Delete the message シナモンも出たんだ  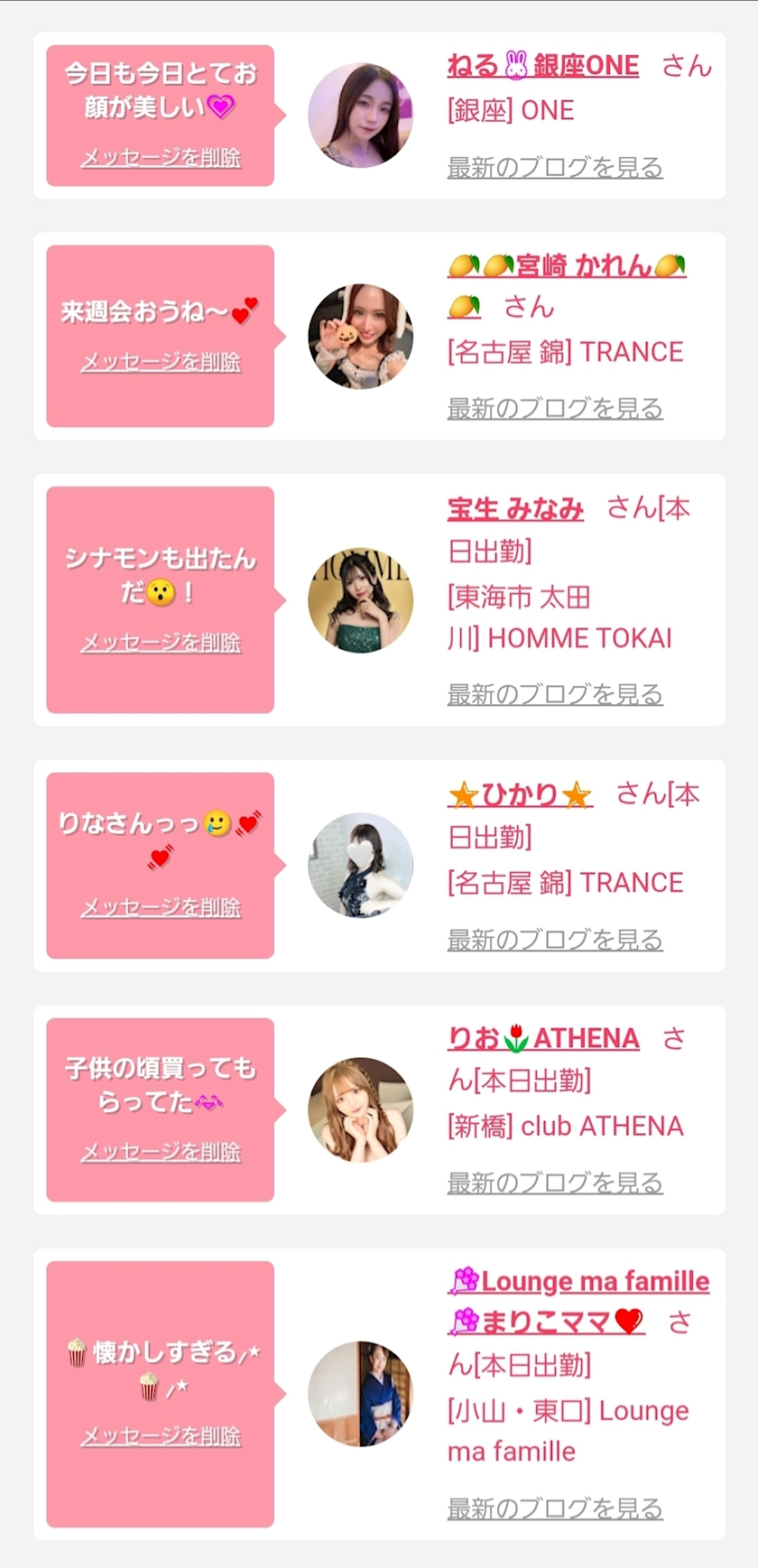[x=161, y=643]
